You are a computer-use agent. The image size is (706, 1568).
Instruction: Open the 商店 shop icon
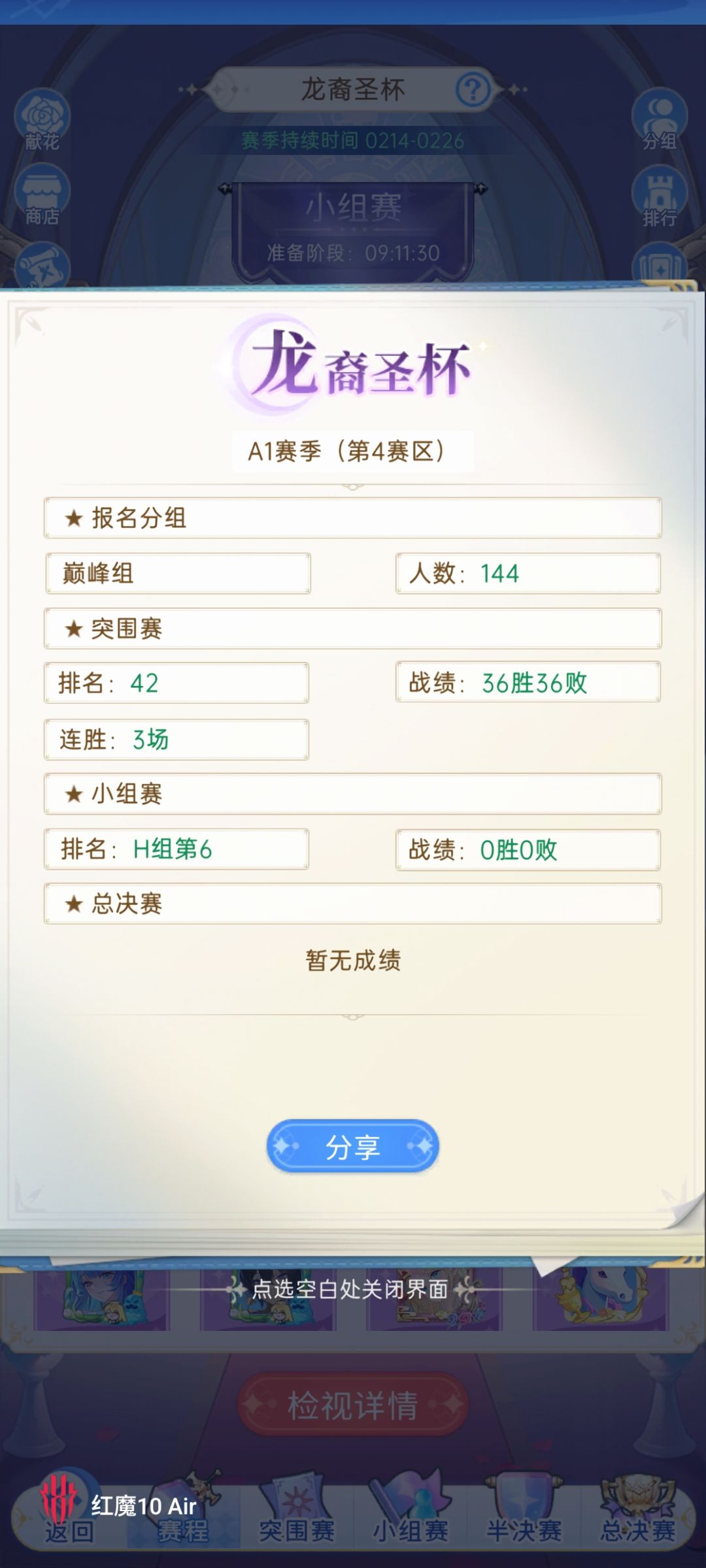pyautogui.click(x=42, y=195)
